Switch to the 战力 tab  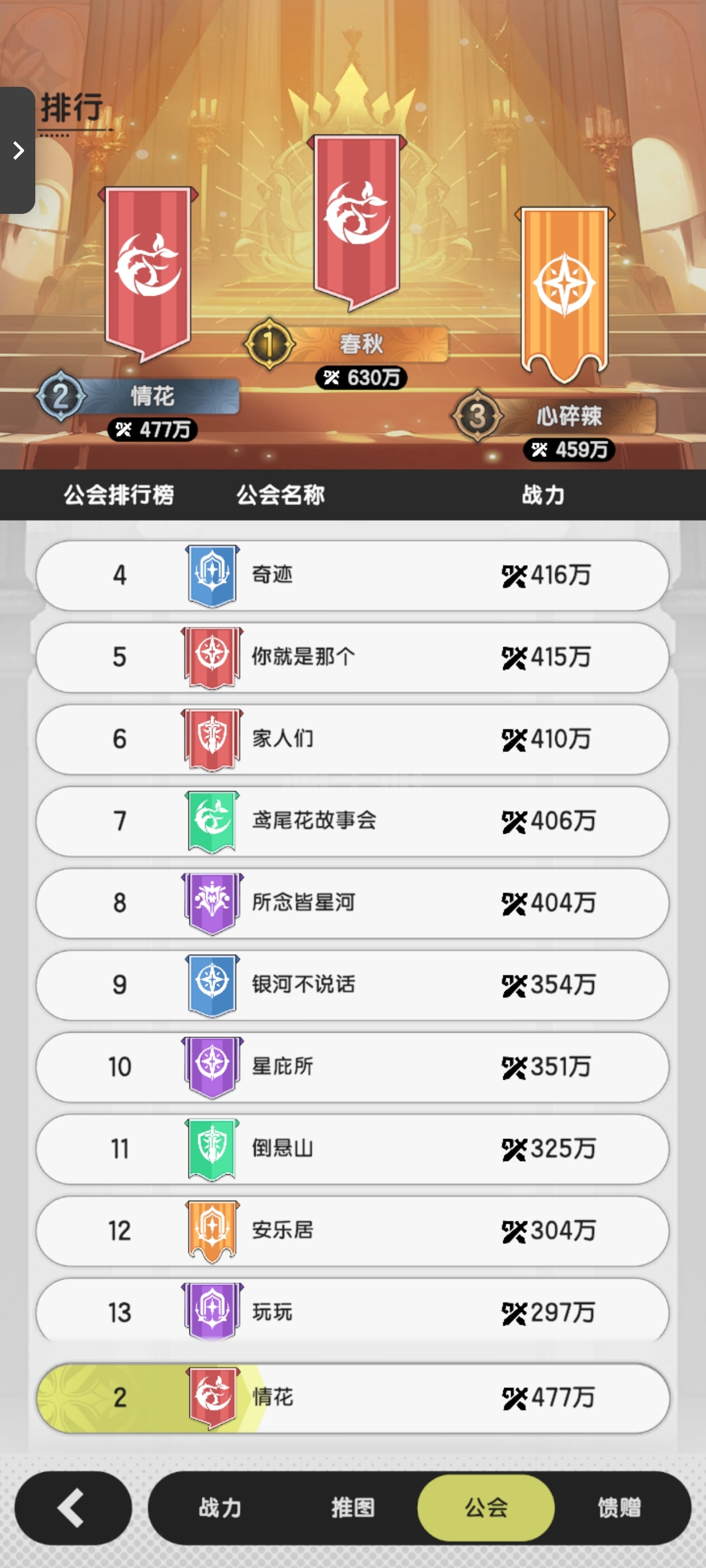(220, 1508)
